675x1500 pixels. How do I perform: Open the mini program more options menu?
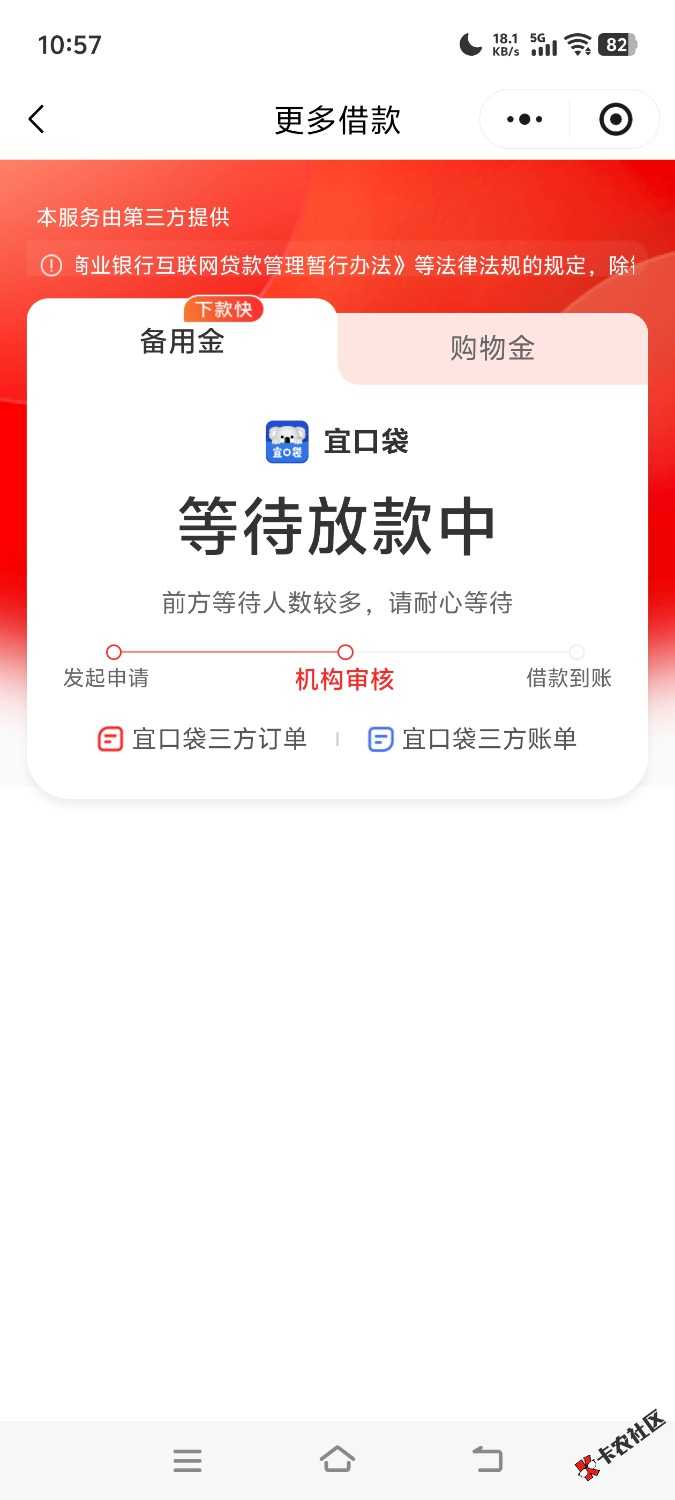click(x=524, y=120)
